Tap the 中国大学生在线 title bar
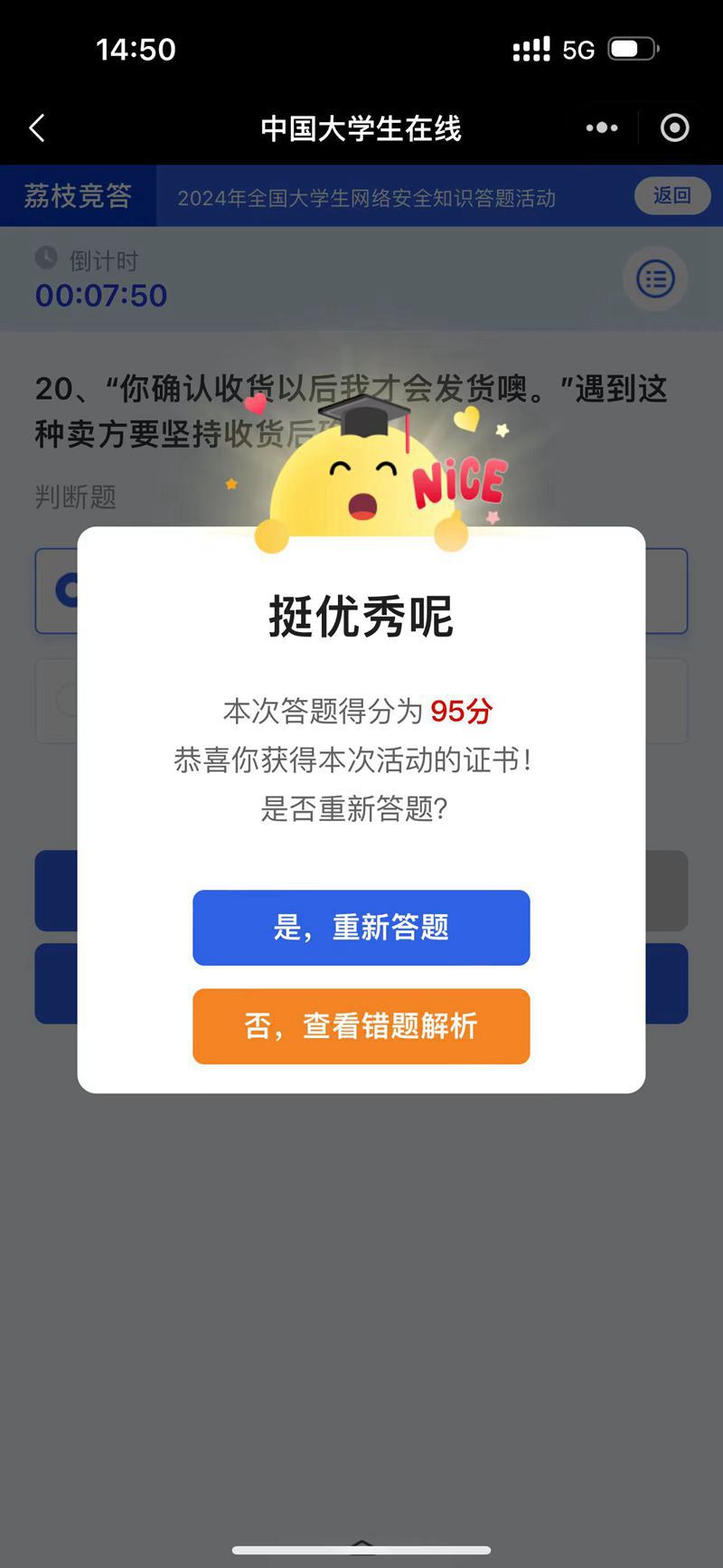The image size is (723, 1568). pyautogui.click(x=361, y=128)
